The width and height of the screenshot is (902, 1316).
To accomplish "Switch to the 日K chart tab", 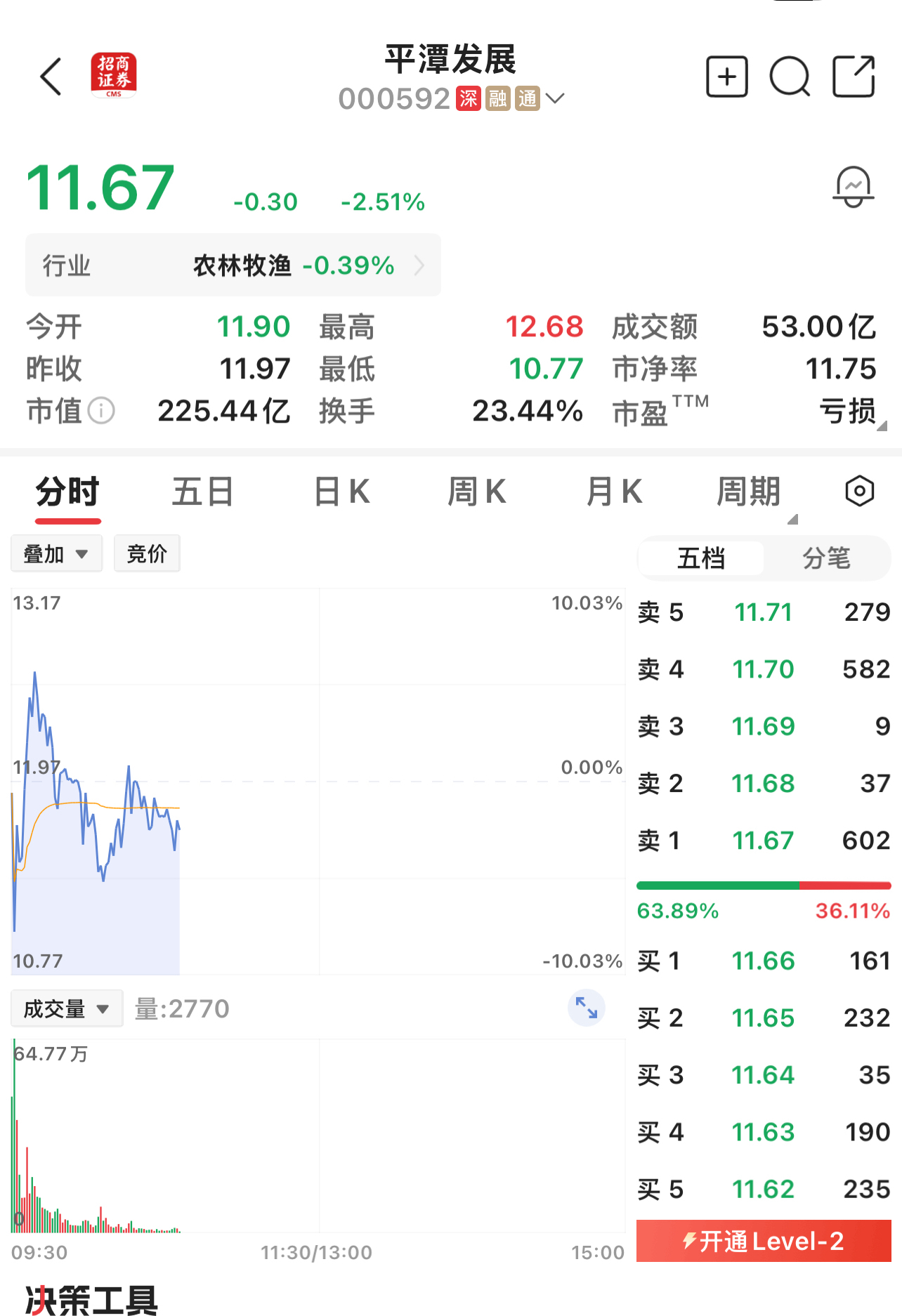I will pyautogui.click(x=341, y=492).
